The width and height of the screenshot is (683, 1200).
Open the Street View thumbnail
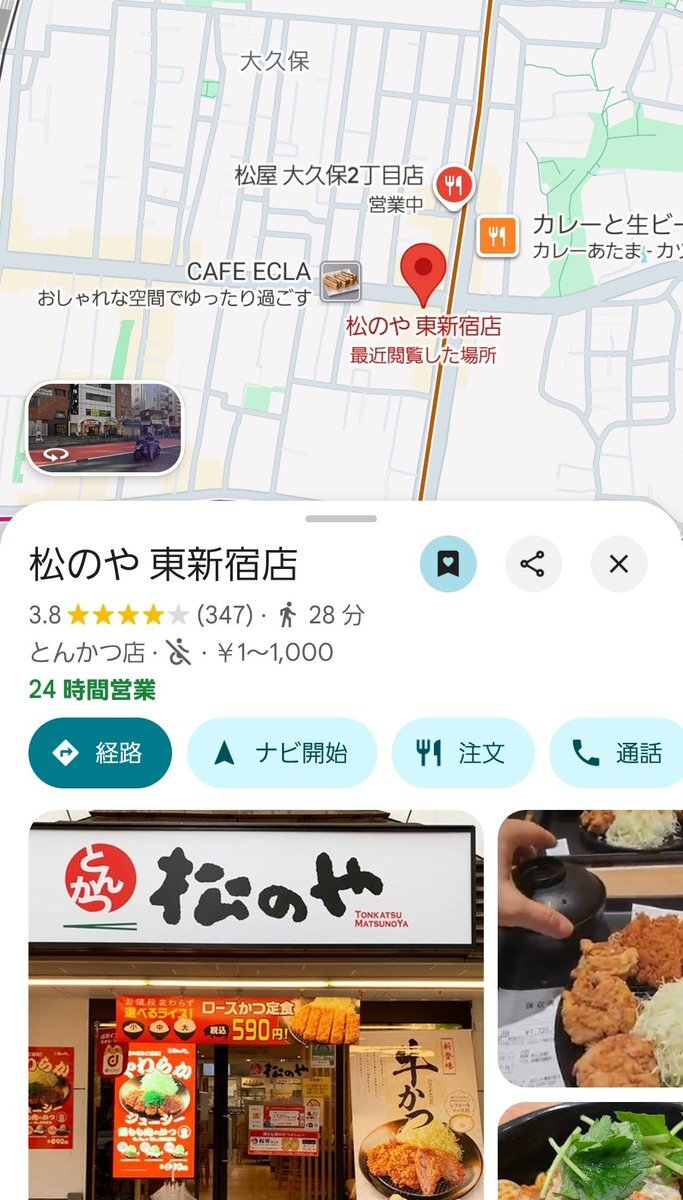point(105,427)
